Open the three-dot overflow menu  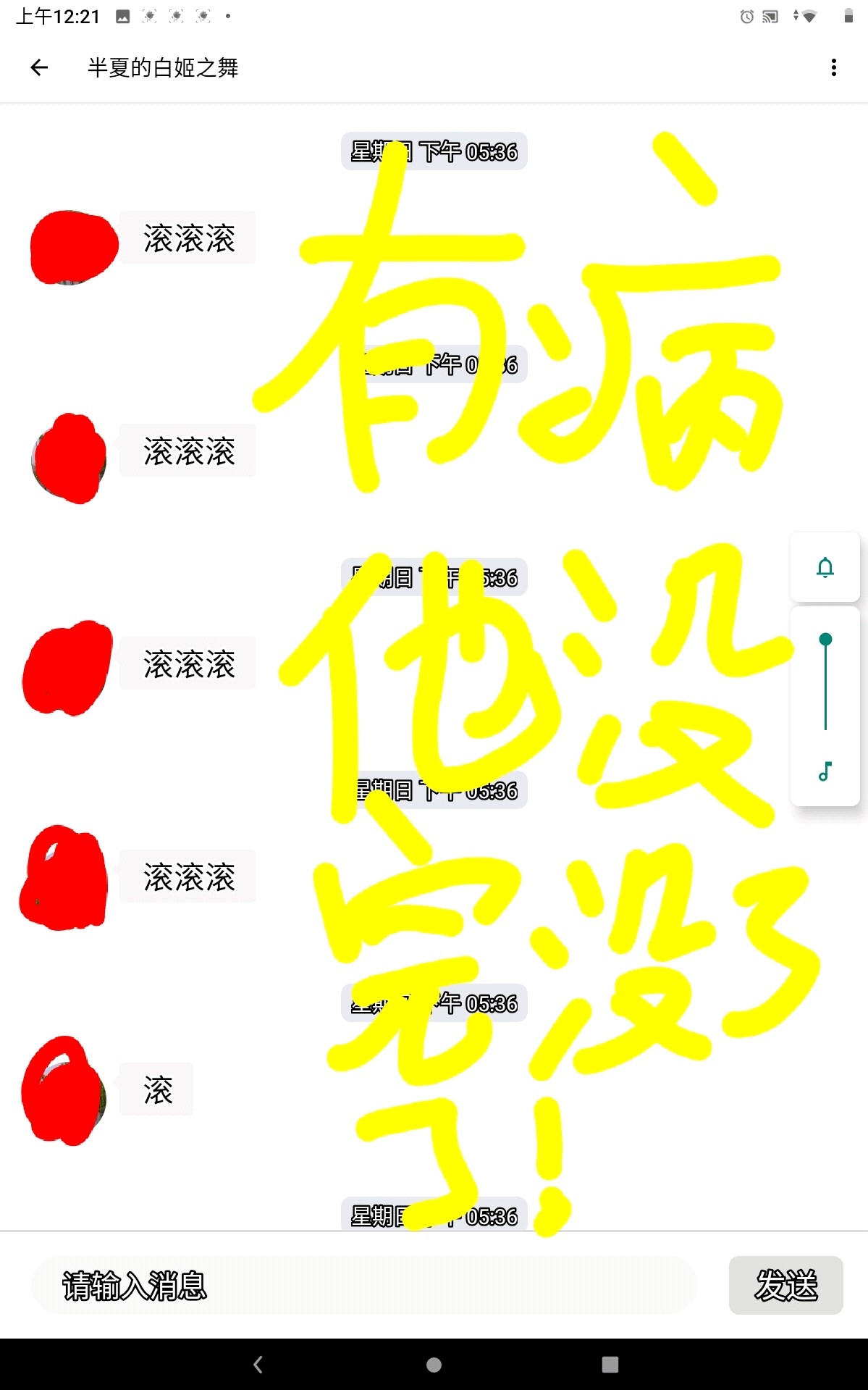pyautogui.click(x=834, y=68)
